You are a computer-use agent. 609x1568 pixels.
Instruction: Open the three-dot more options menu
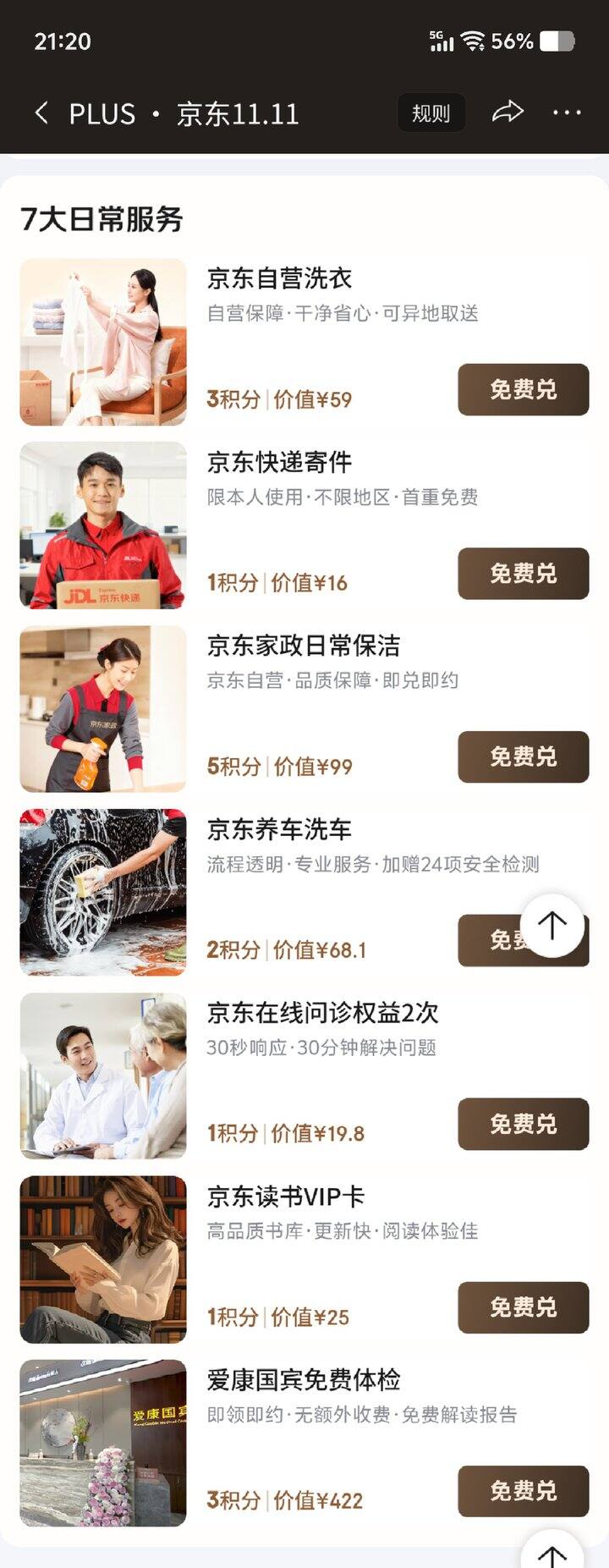coord(565,111)
